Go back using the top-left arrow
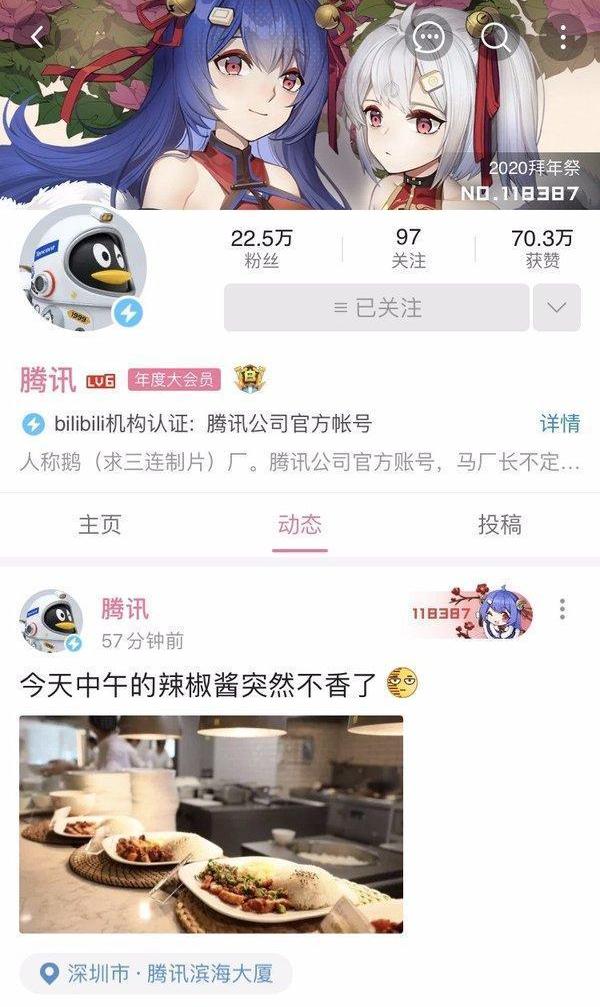This screenshot has height=1007, width=600. pyautogui.click(x=38, y=38)
